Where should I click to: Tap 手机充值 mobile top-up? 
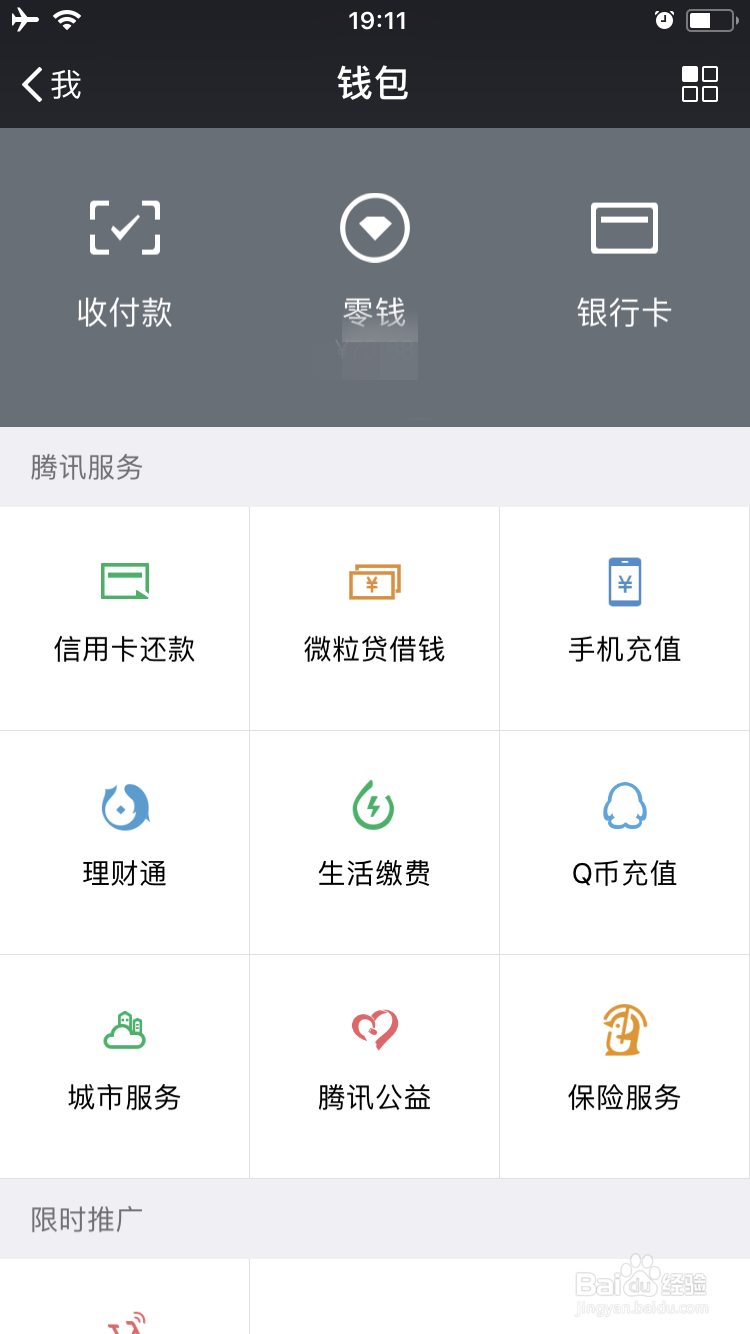625,618
